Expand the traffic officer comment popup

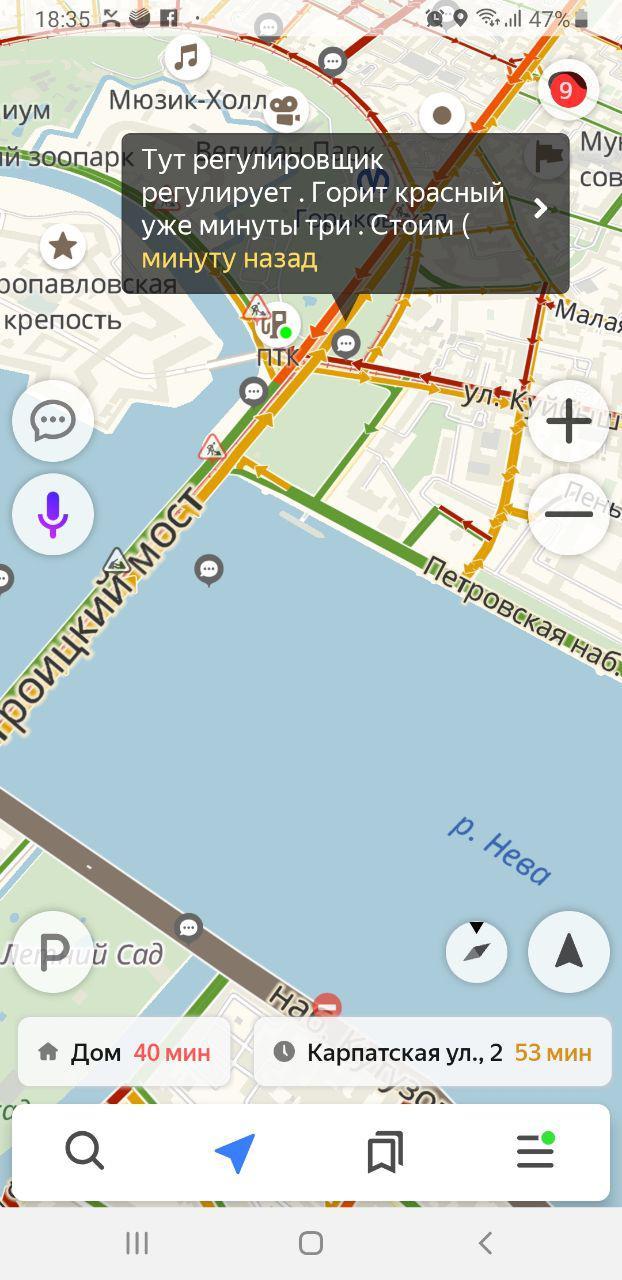pyautogui.click(x=540, y=208)
